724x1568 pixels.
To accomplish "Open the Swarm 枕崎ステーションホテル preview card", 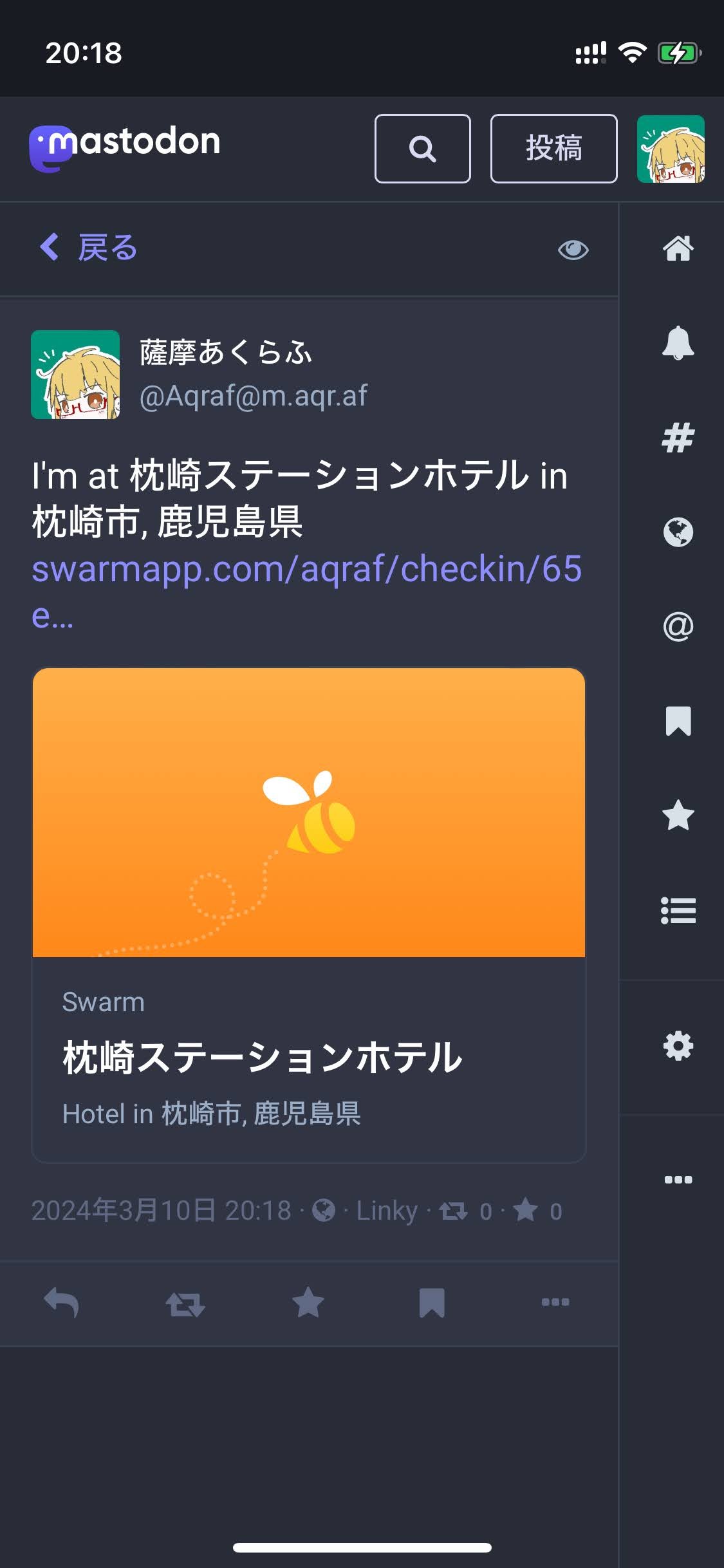I will click(x=309, y=915).
